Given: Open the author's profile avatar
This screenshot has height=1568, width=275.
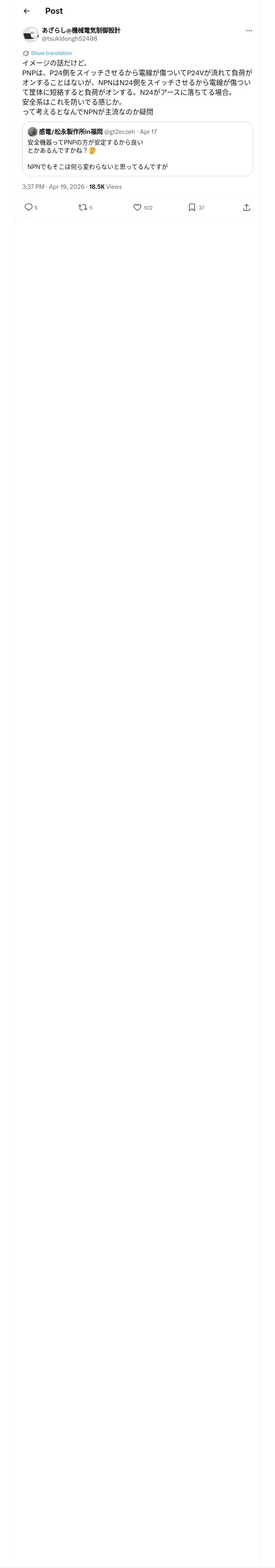Looking at the screenshot, I should (x=31, y=34).
